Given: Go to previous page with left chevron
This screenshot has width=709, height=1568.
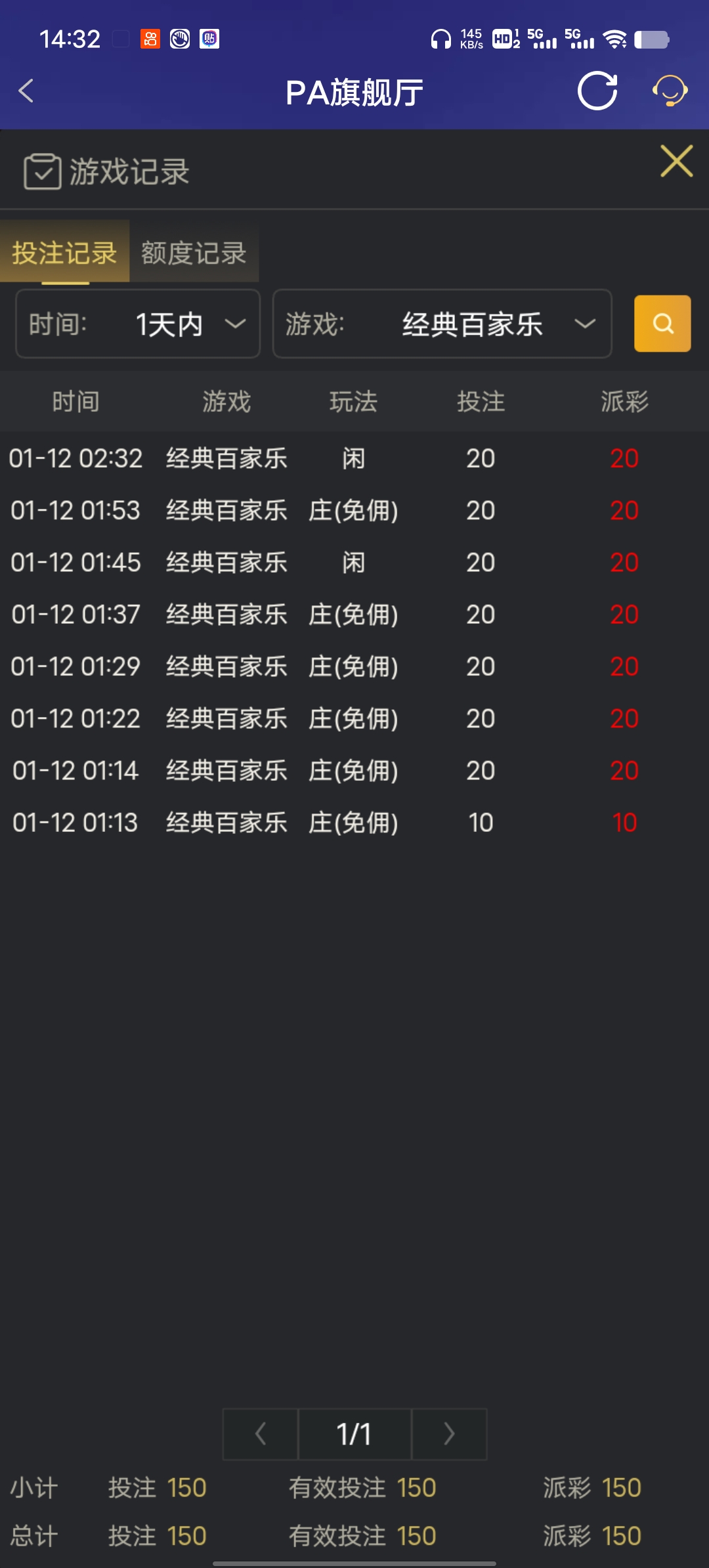Looking at the screenshot, I should pyautogui.click(x=259, y=1435).
